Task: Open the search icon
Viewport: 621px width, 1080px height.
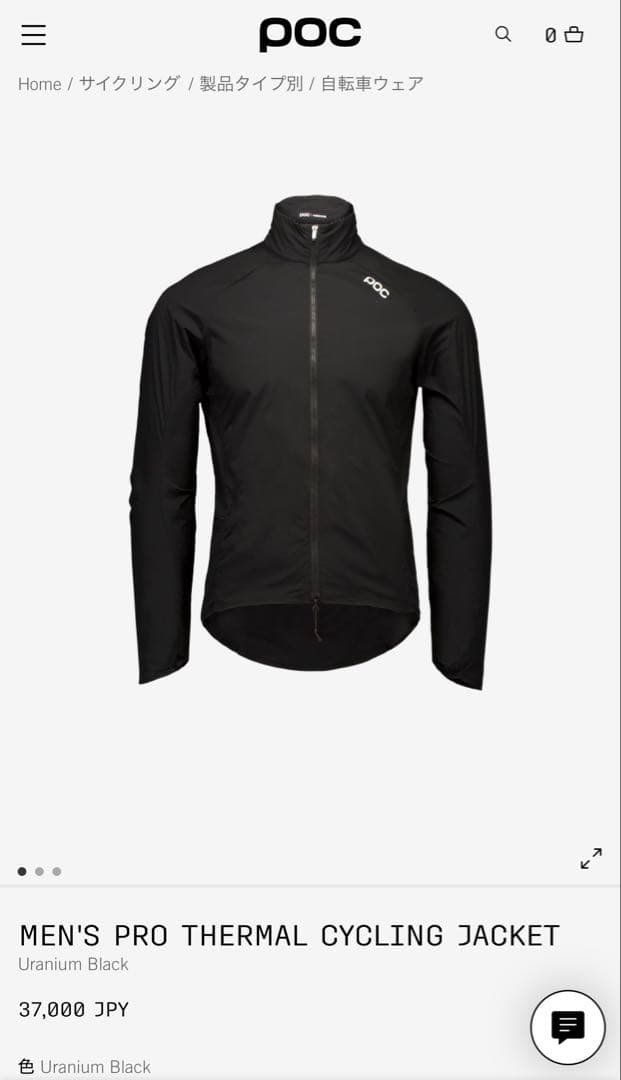Action: click(x=503, y=34)
